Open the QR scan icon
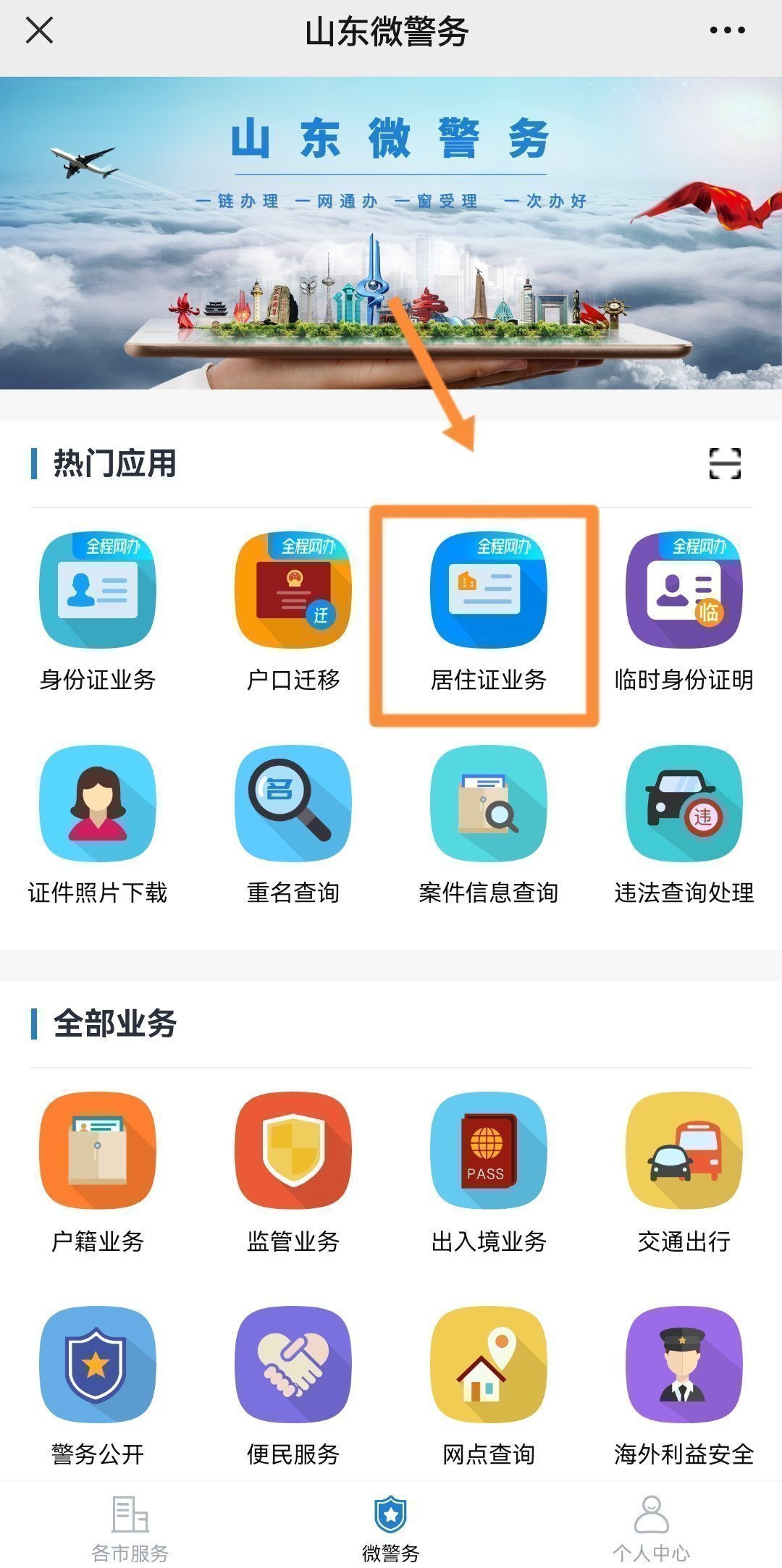782x1568 pixels. coord(724,463)
